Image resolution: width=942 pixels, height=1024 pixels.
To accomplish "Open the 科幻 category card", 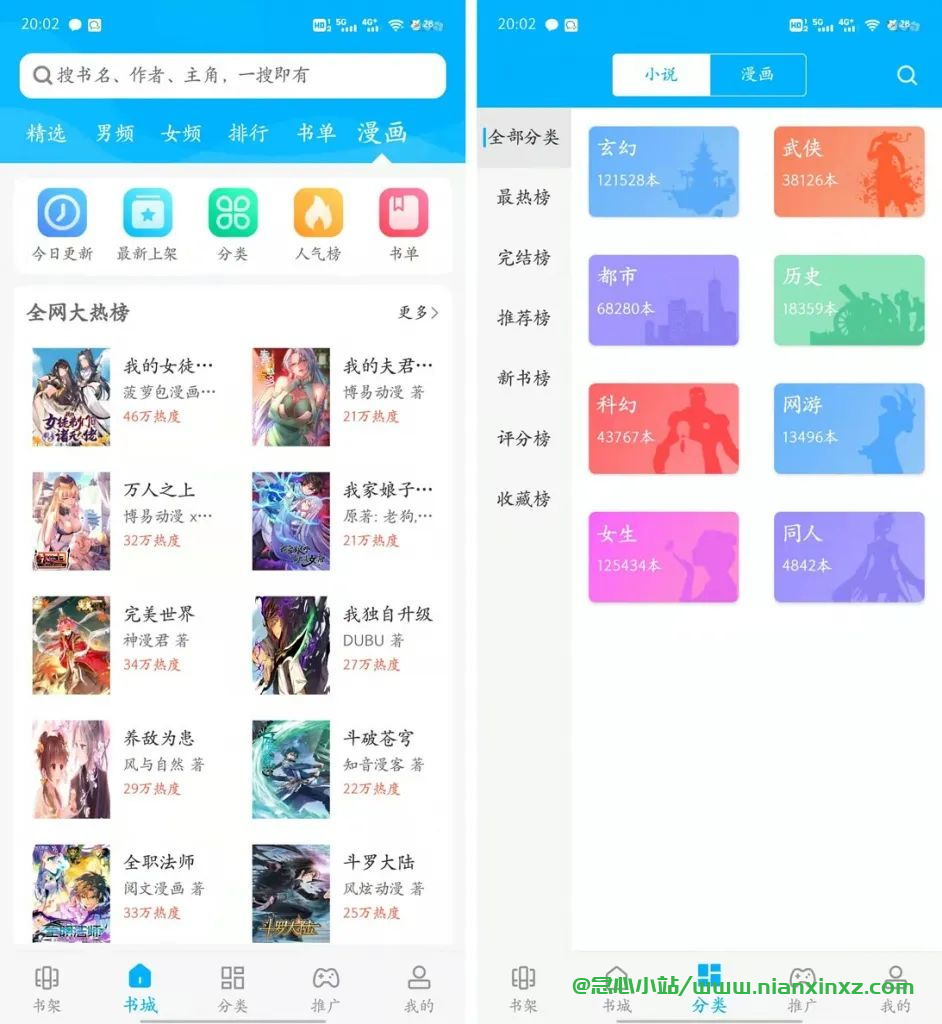I will tap(663, 428).
